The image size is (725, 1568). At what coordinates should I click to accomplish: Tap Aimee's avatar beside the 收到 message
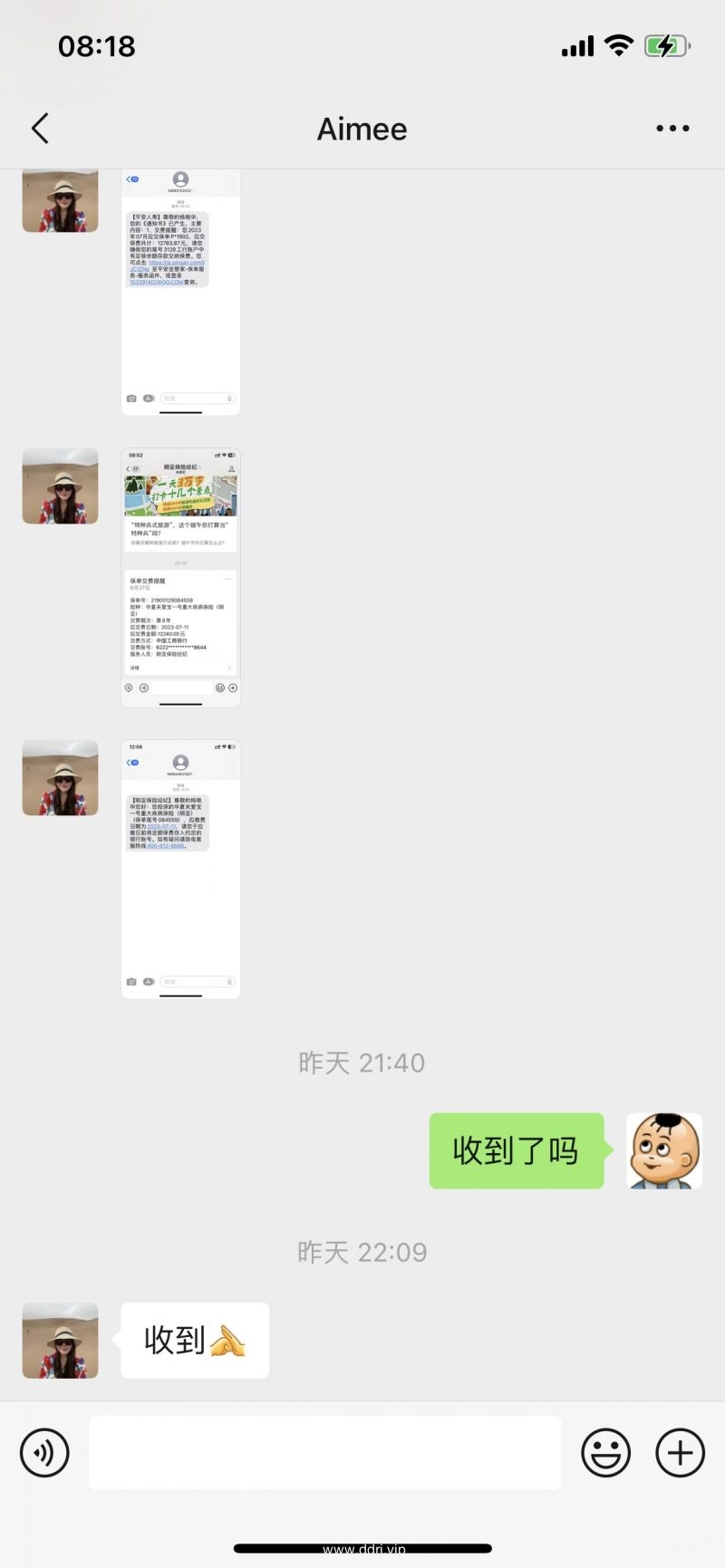point(60,1340)
